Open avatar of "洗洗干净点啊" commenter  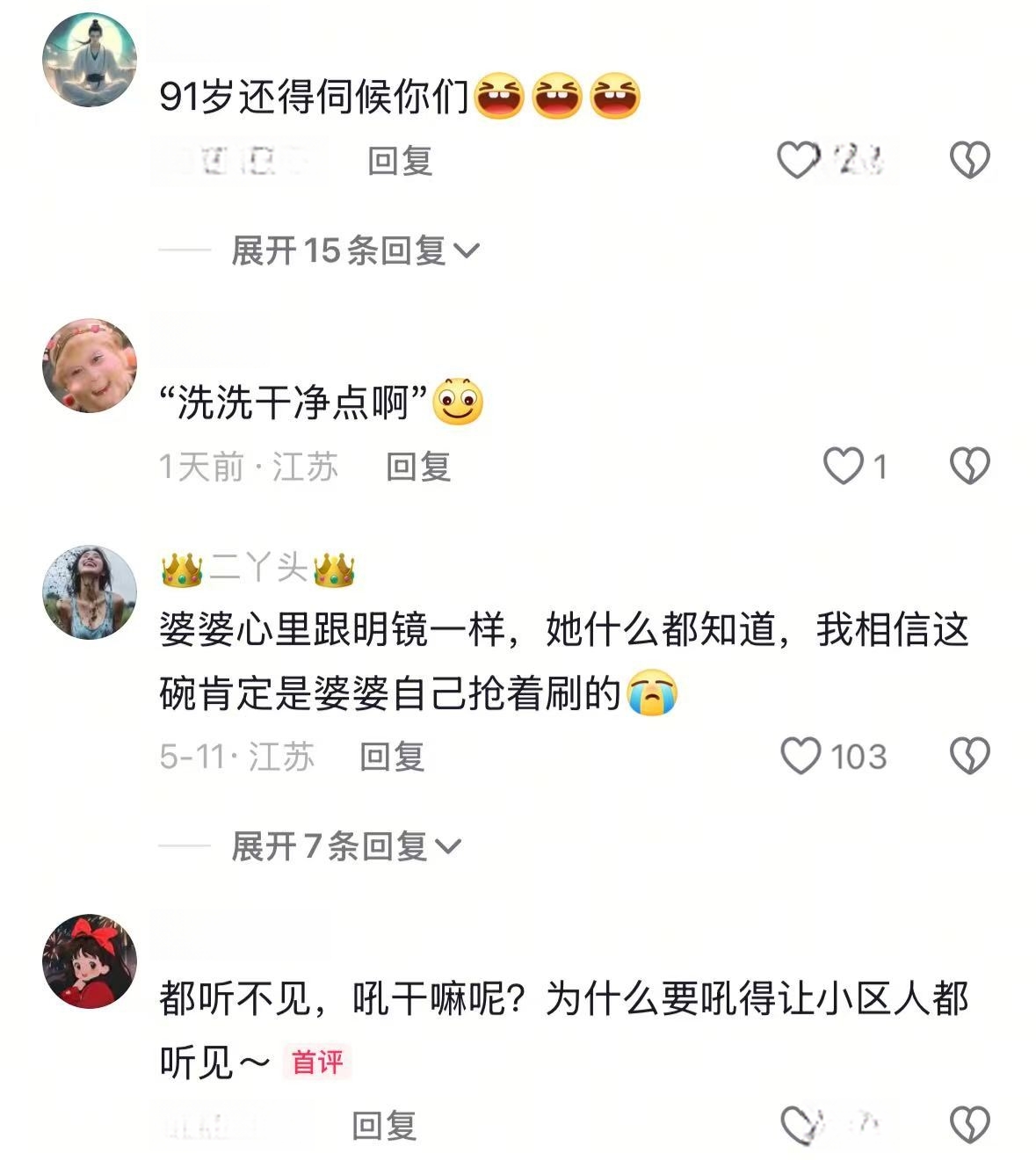point(90,365)
